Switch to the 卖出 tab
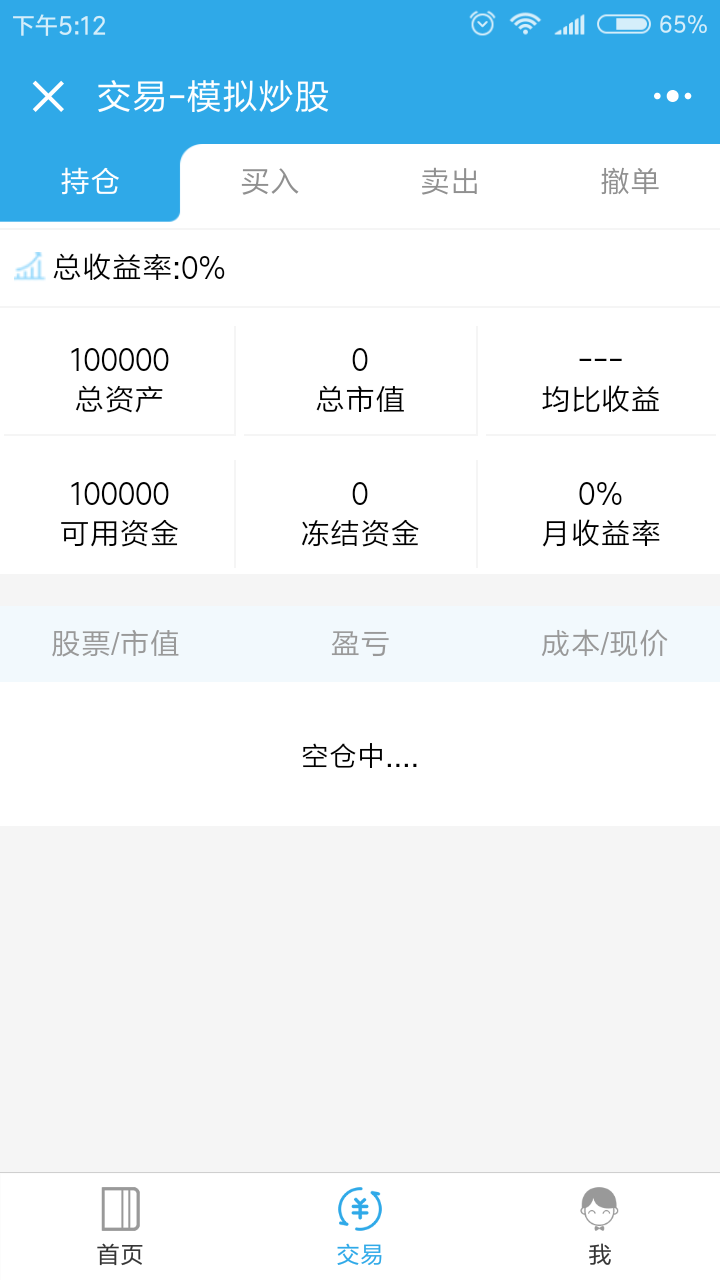Viewport: 720px width, 1280px height. pyautogui.click(x=450, y=182)
